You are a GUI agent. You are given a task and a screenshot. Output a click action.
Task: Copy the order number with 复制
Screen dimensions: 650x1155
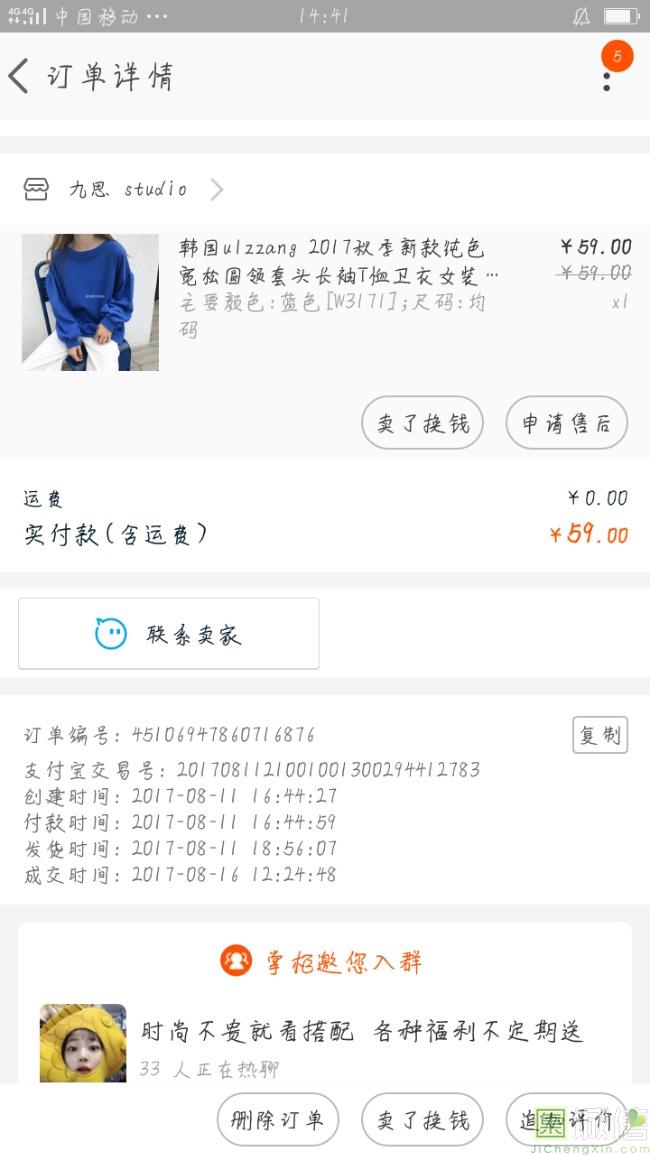click(x=599, y=735)
